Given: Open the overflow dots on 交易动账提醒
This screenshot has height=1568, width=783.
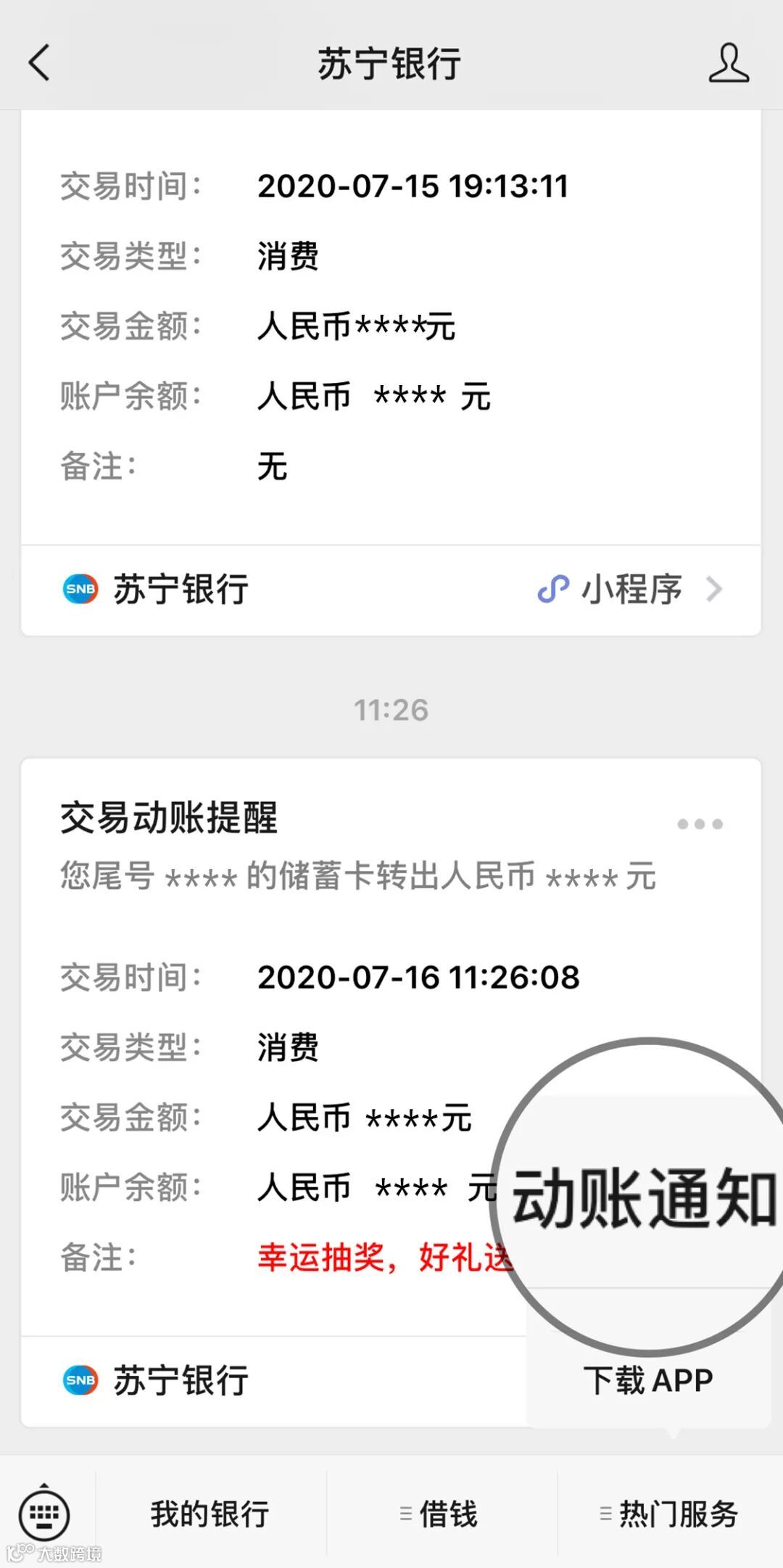Looking at the screenshot, I should [x=700, y=824].
